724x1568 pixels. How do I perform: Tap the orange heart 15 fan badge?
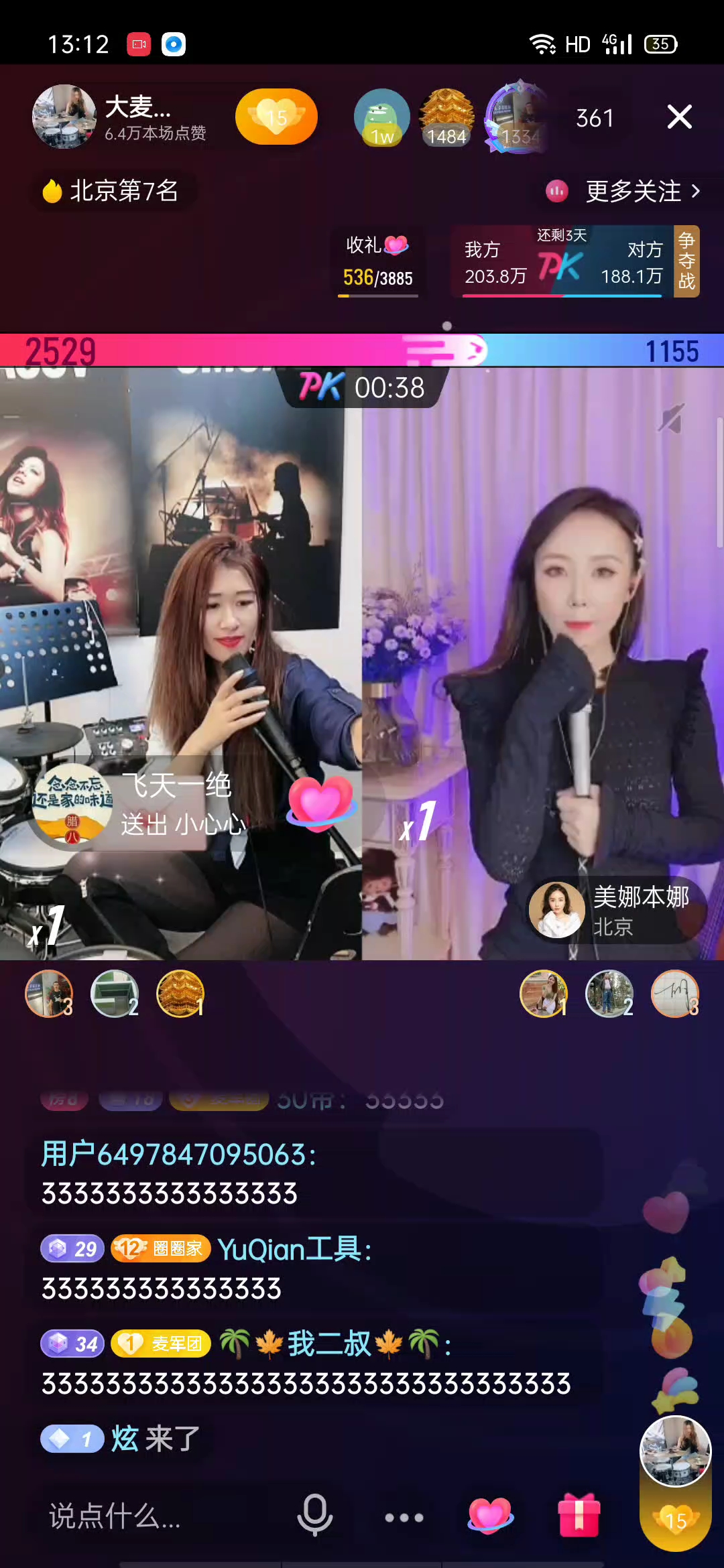pyautogui.click(x=276, y=117)
